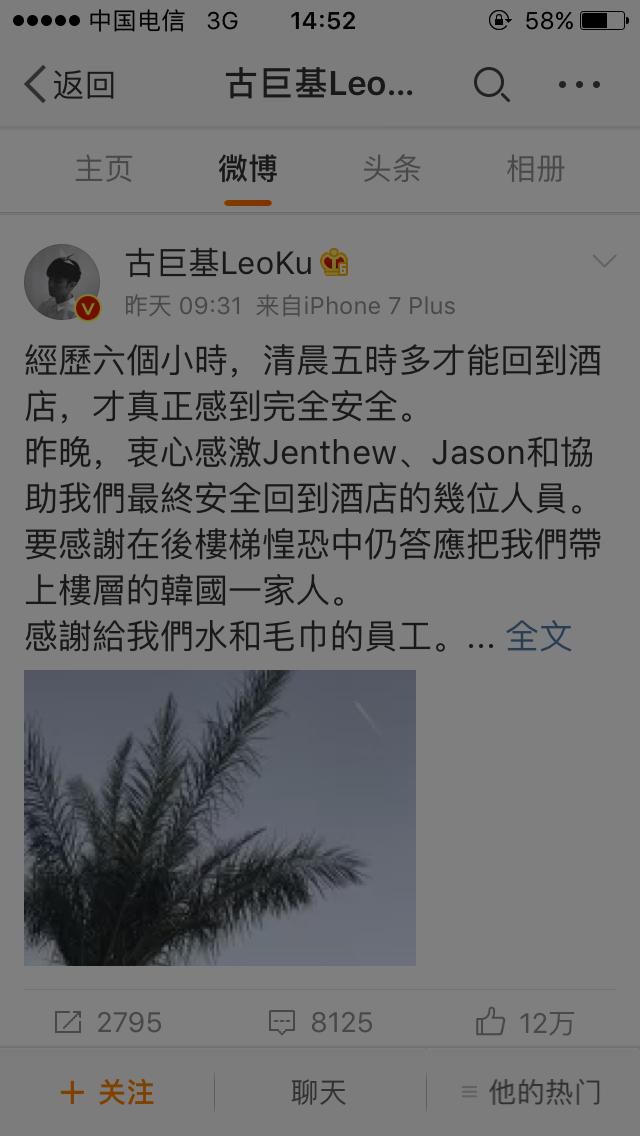Go back with the 返回 button
This screenshot has width=640, height=1136.
tap(70, 85)
